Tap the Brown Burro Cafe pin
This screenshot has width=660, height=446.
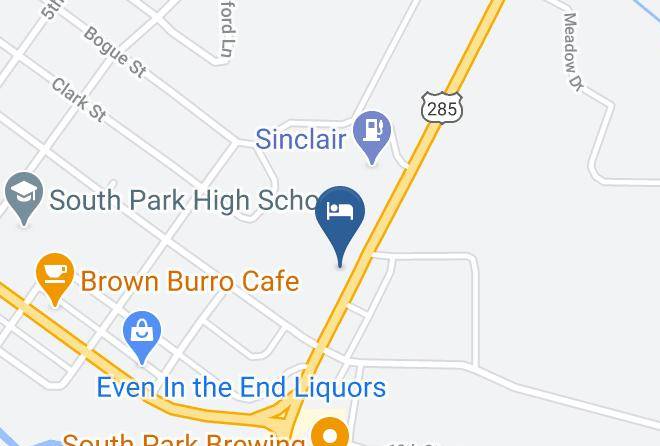[x=51, y=276]
